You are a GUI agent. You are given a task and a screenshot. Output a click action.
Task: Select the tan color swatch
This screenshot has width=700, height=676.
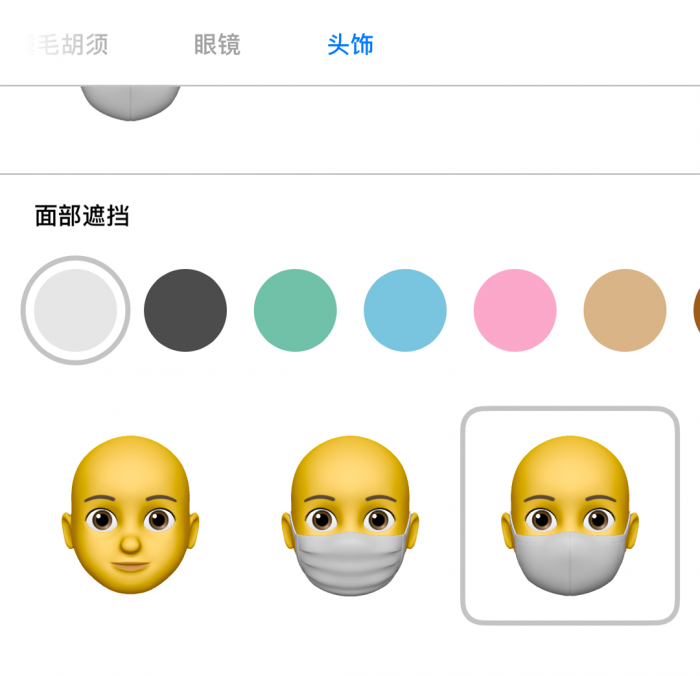[x=625, y=310]
